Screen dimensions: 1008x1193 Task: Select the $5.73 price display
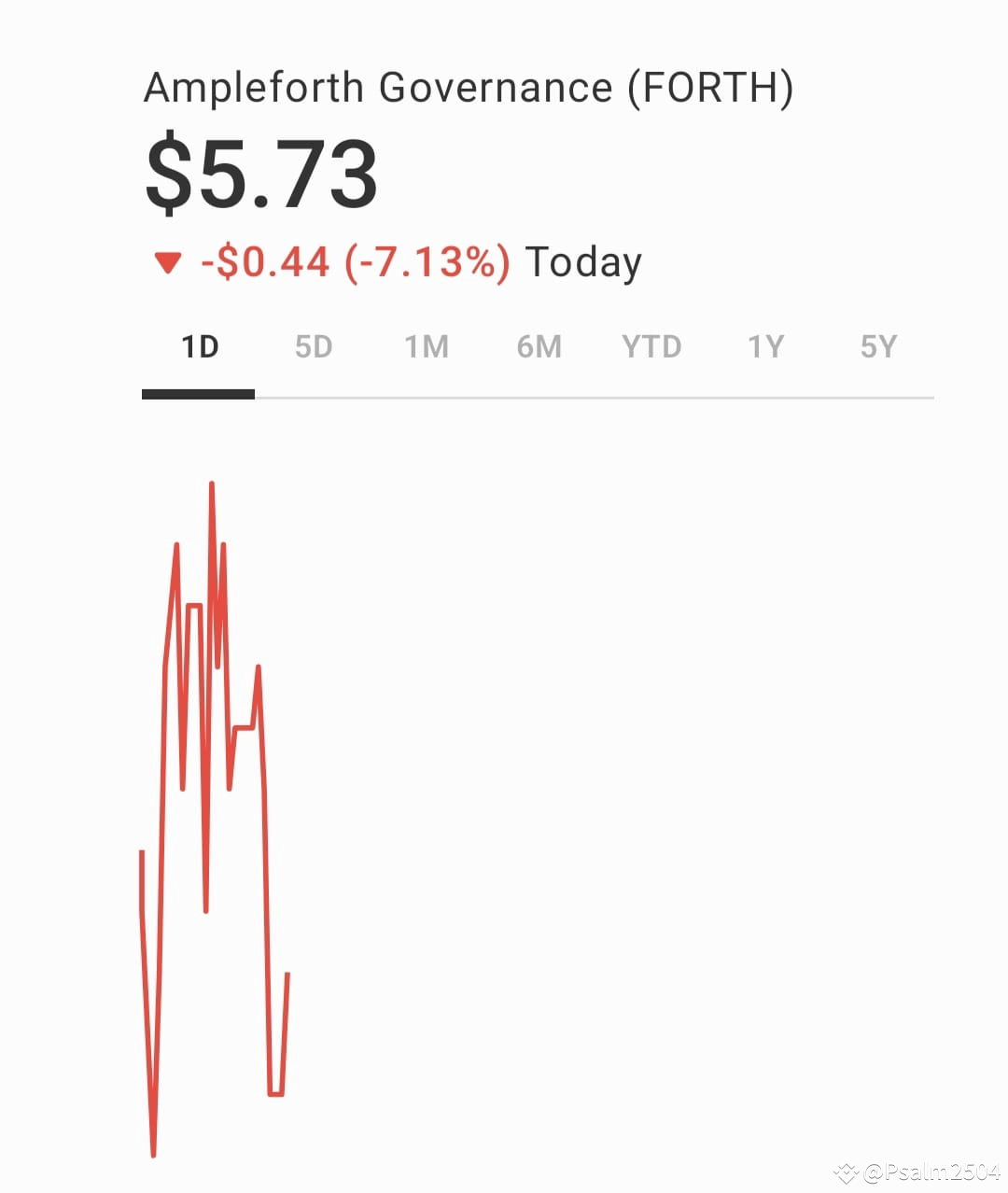pos(262,174)
